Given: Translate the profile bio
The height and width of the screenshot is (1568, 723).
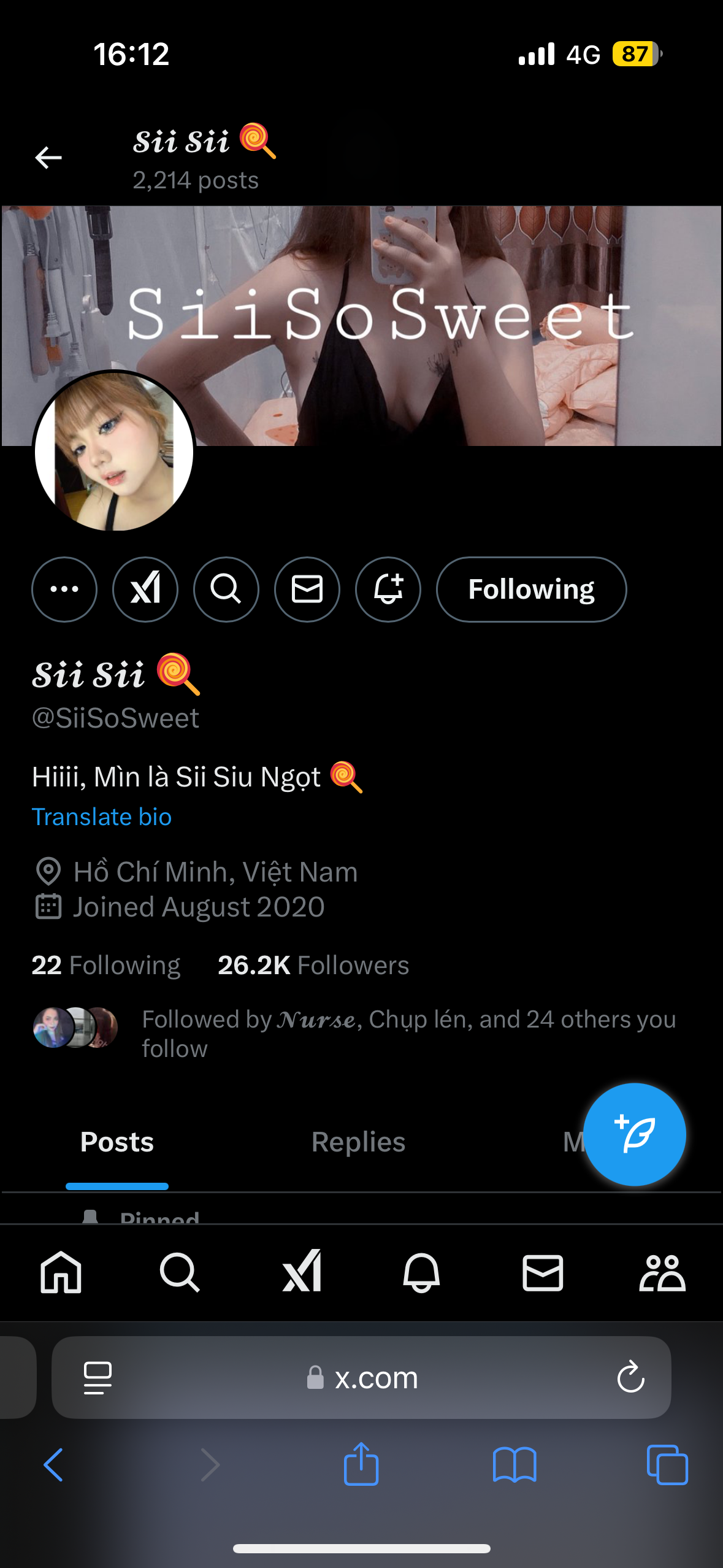Looking at the screenshot, I should pyautogui.click(x=102, y=817).
